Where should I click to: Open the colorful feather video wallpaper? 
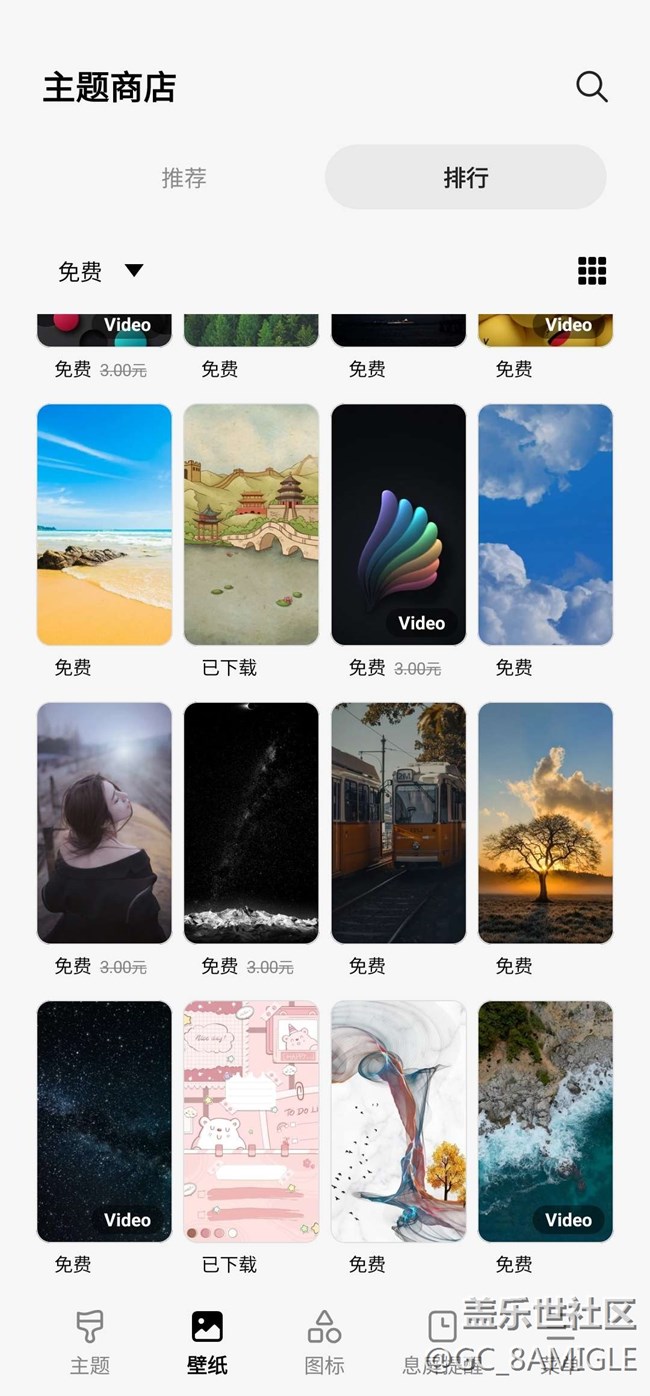(x=398, y=524)
